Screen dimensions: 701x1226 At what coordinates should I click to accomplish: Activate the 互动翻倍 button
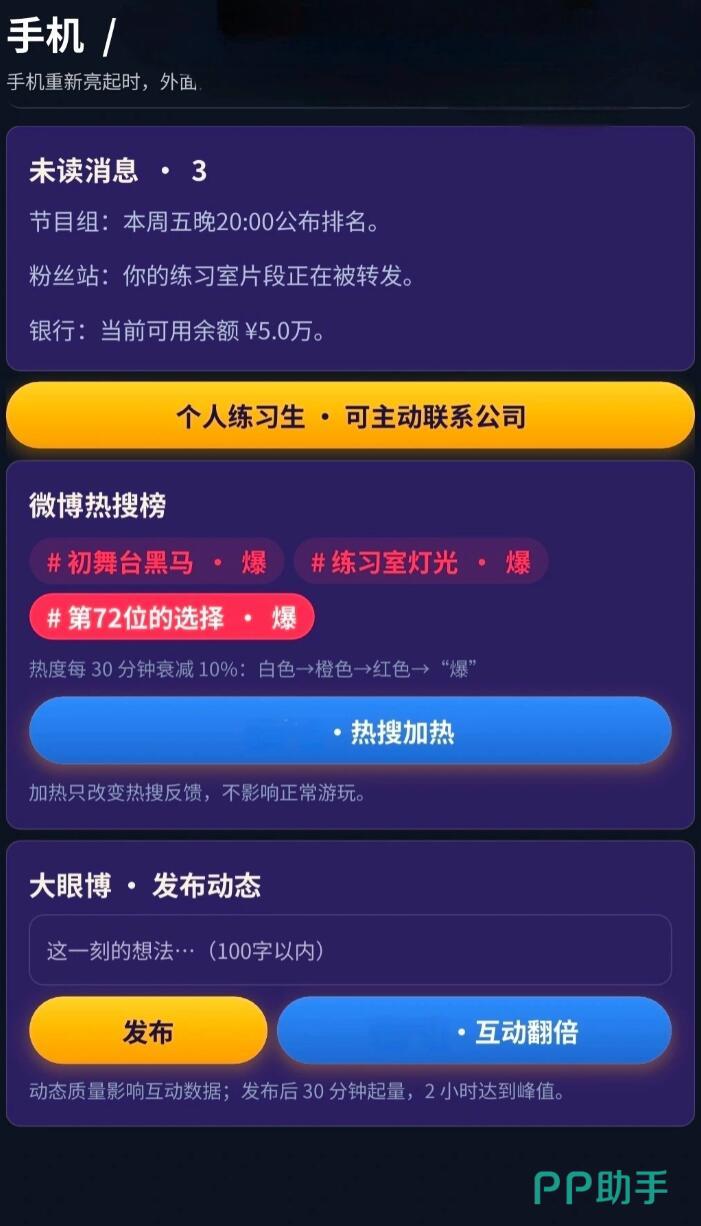[474, 1031]
